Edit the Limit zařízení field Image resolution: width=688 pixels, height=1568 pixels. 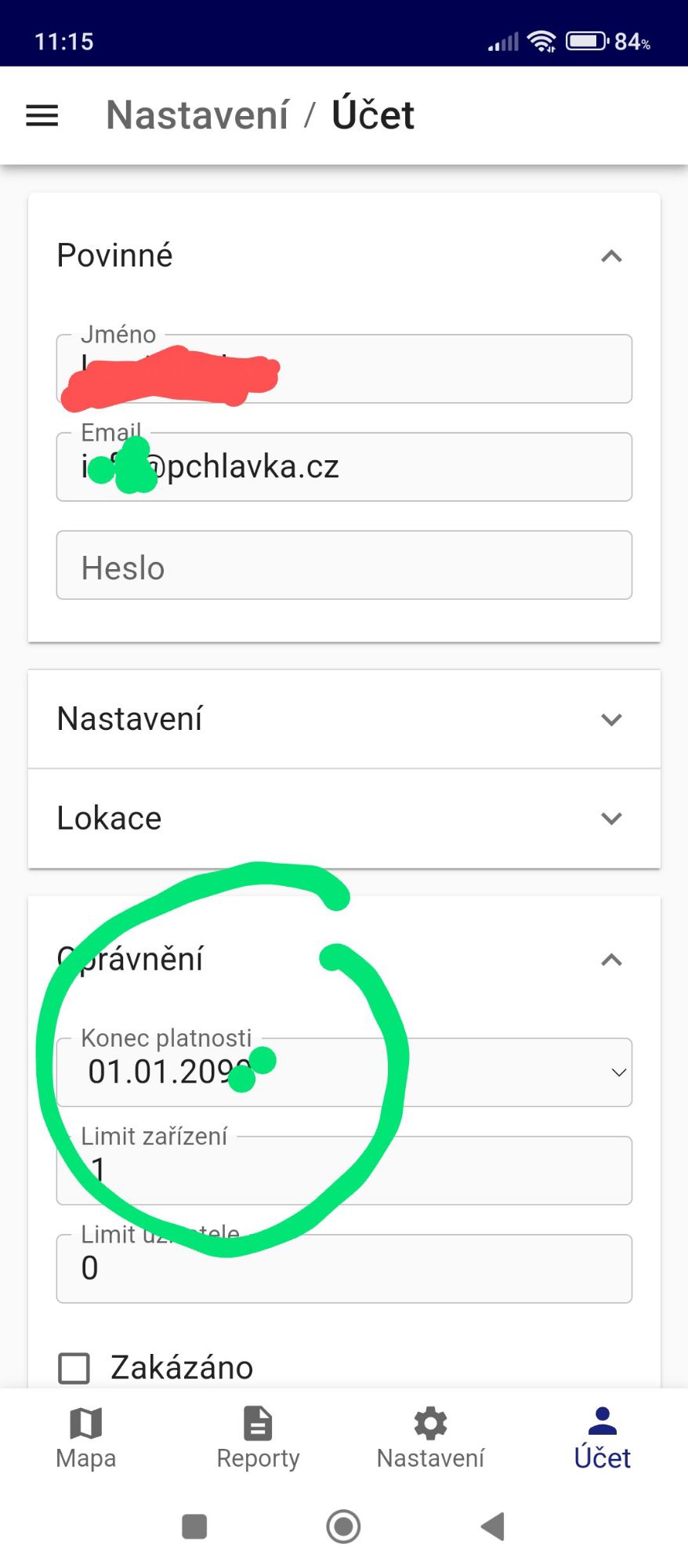pos(344,1171)
